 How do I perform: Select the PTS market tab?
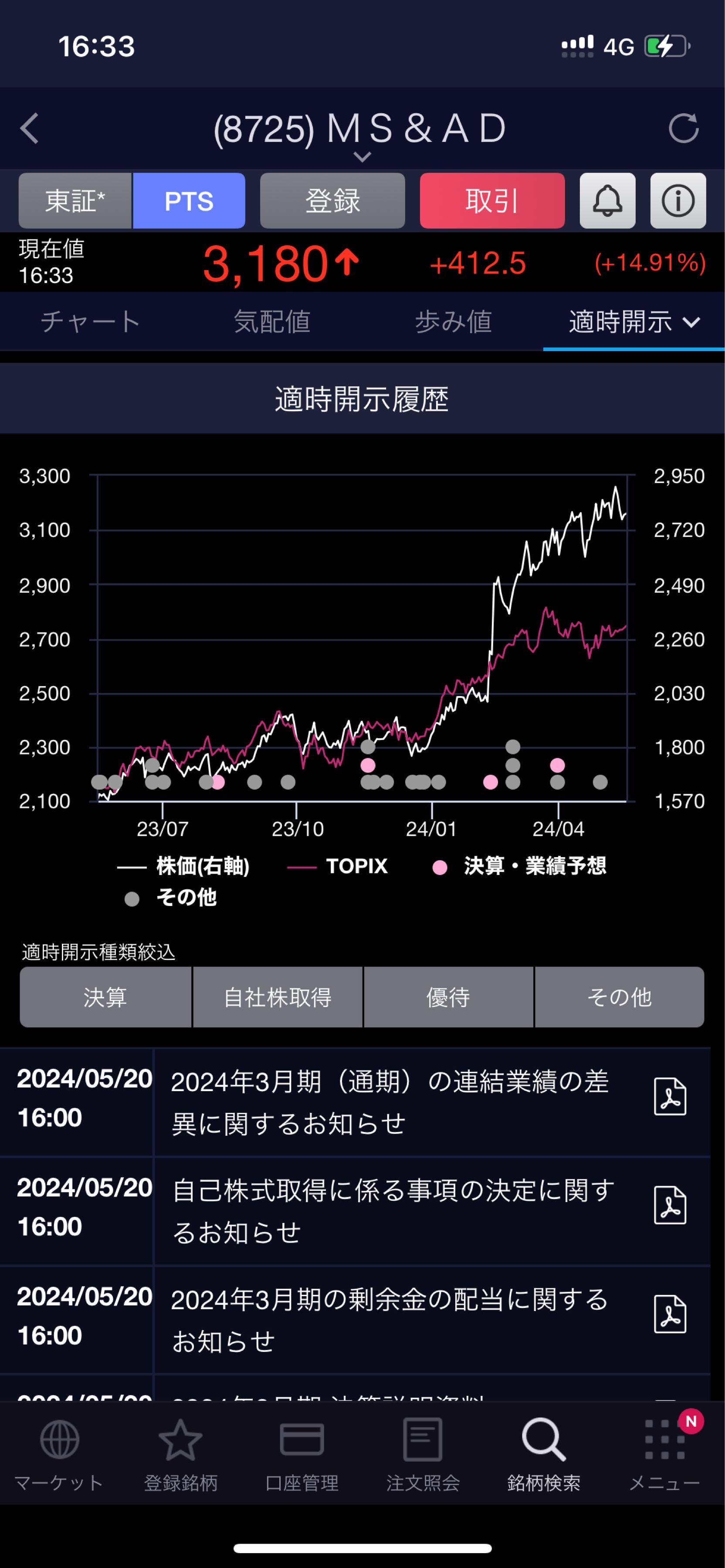click(x=189, y=201)
